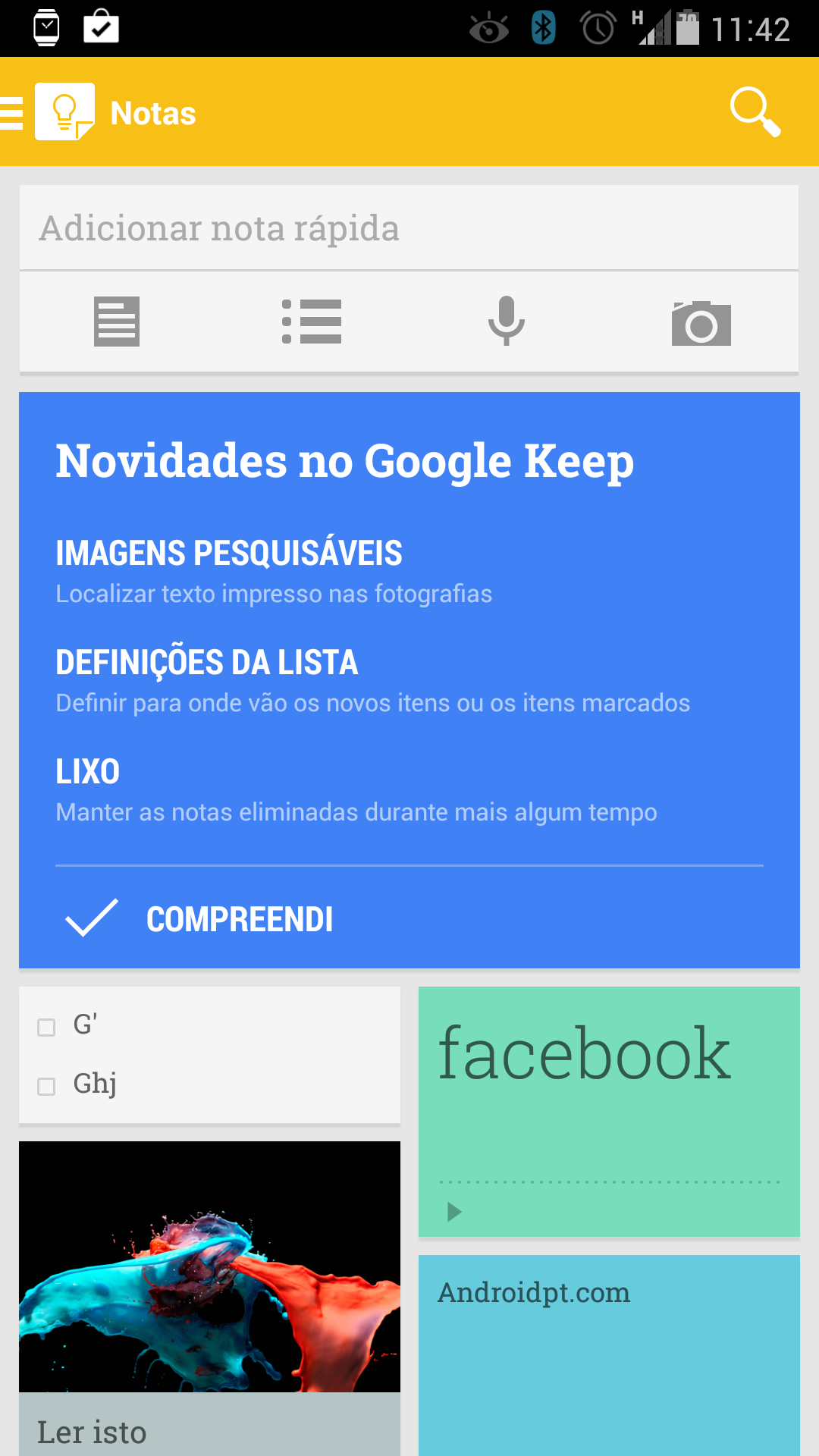Add a photo note with camera
The image size is (819, 1456).
coord(701,322)
